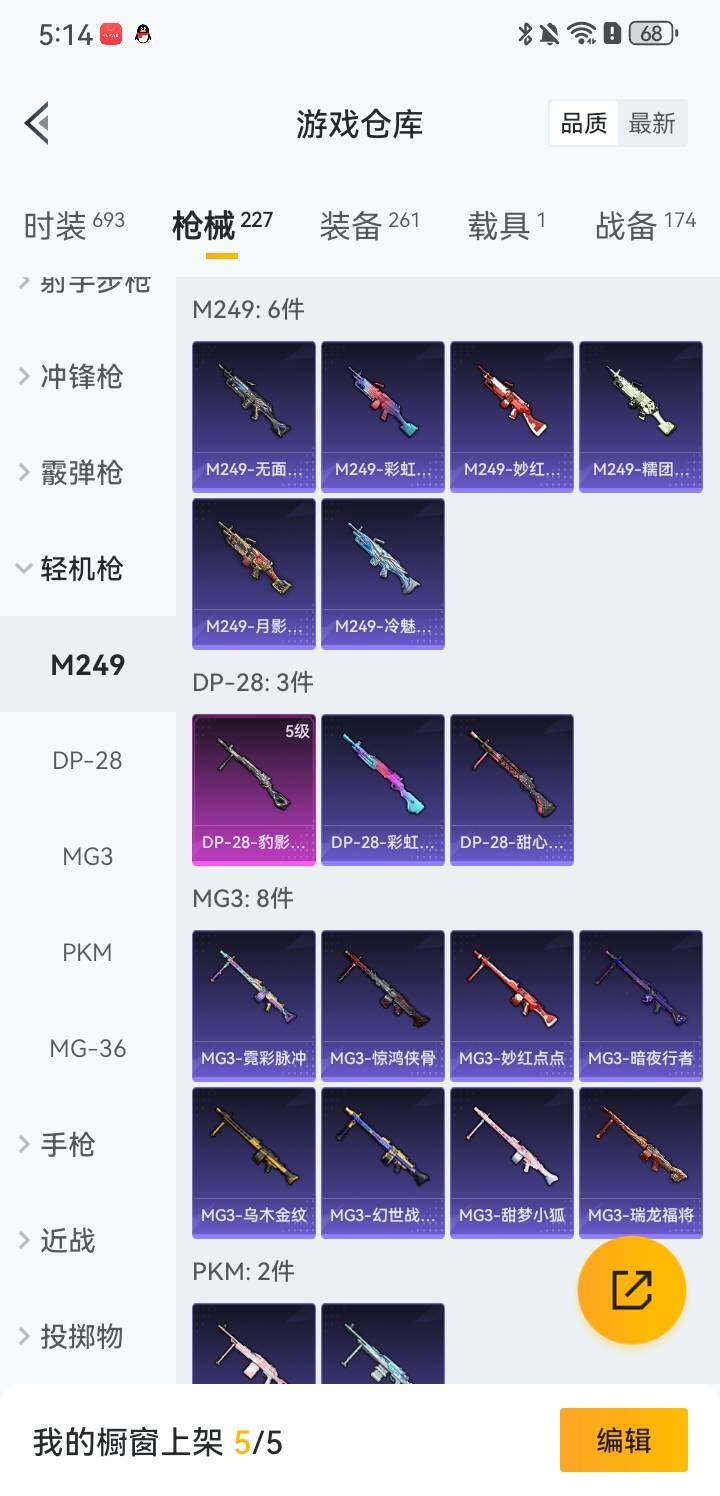Image resolution: width=720 pixels, height=1496 pixels.
Task: Switch to the 战备 tab
Action: 645,225
